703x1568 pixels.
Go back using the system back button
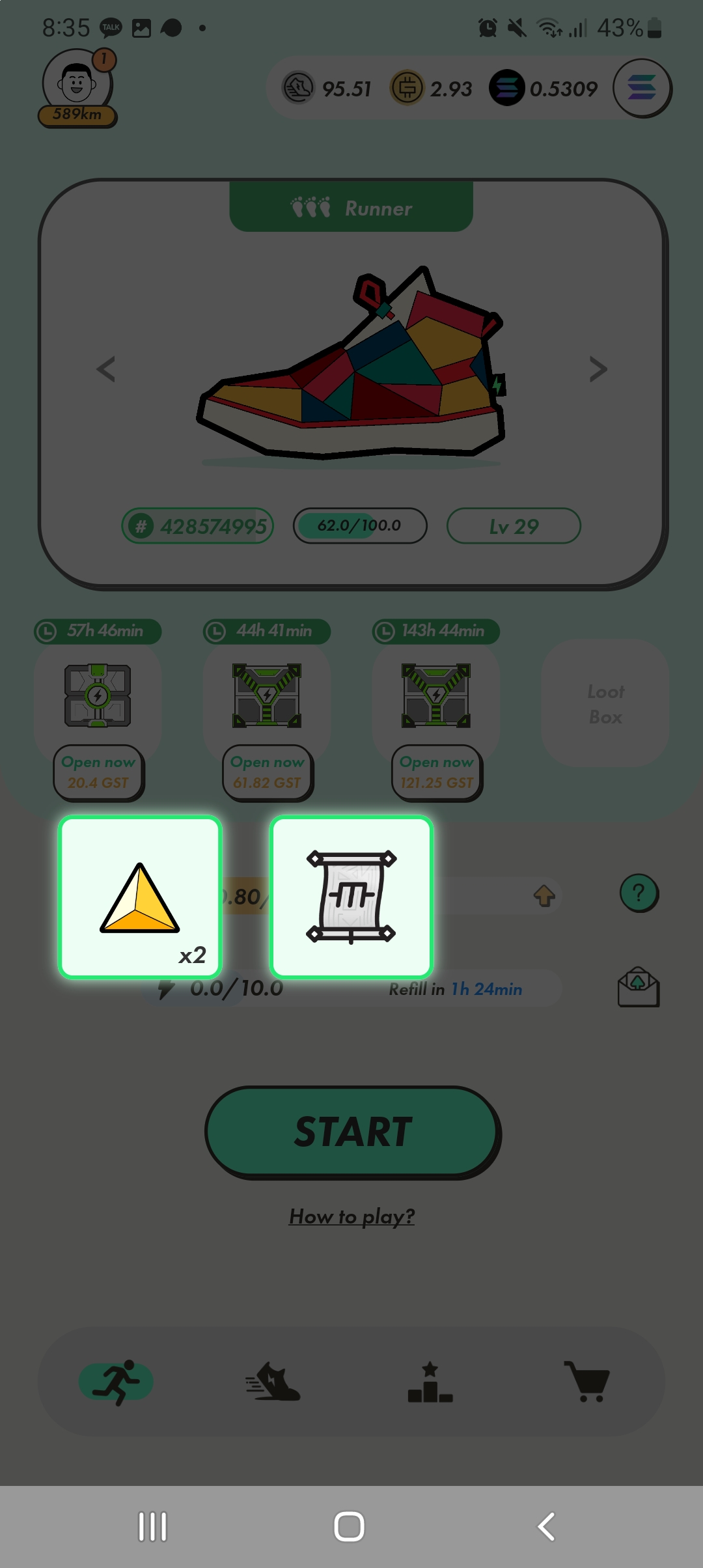point(547,1526)
